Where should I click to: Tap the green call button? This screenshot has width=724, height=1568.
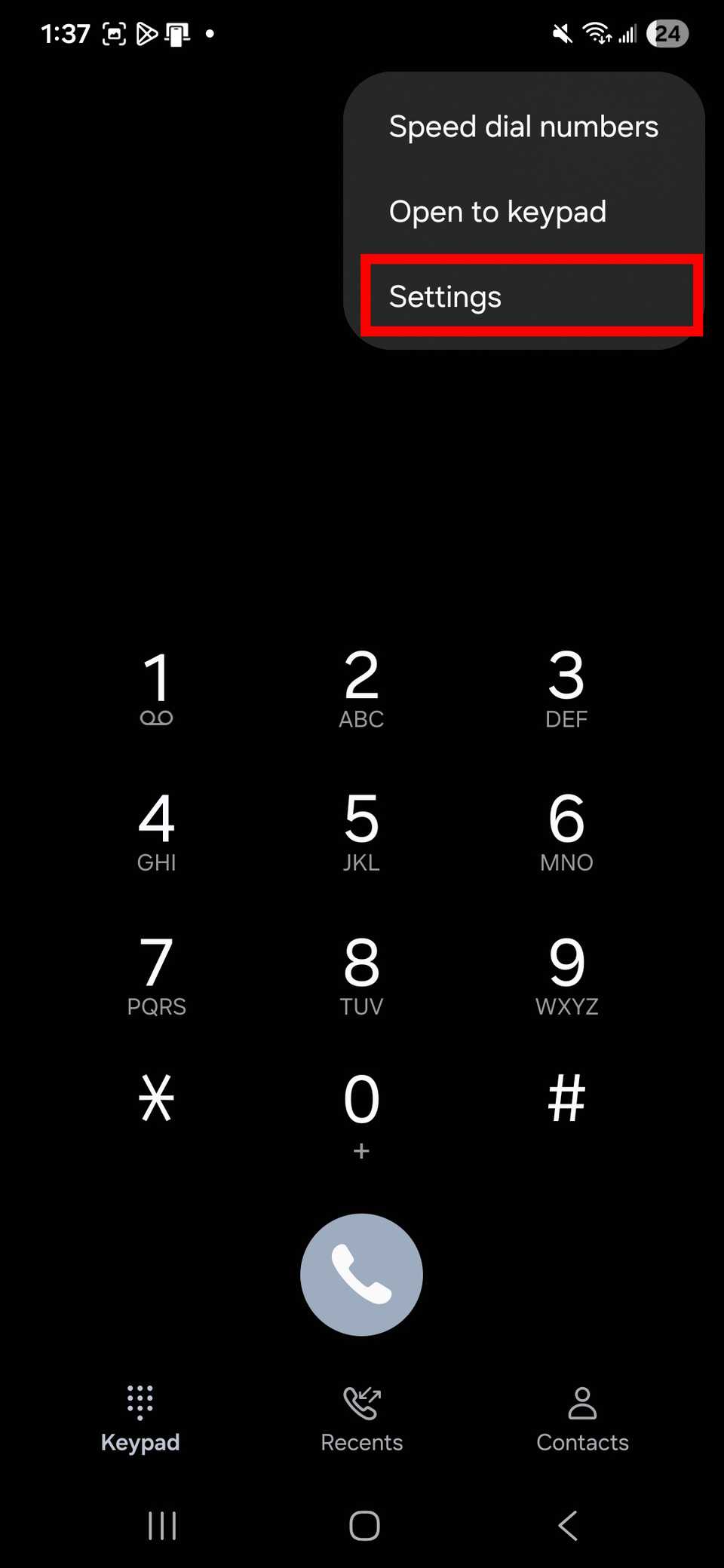[361, 1274]
